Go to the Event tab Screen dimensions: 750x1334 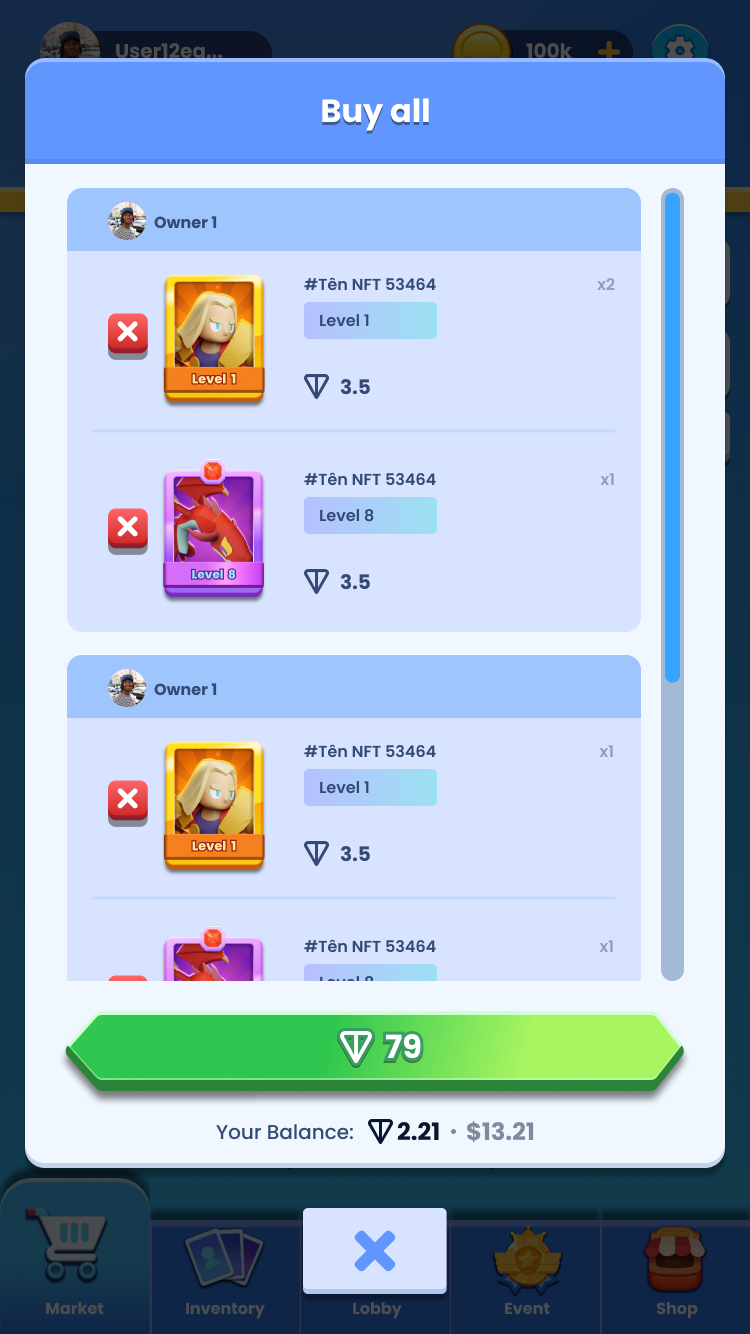526,1272
